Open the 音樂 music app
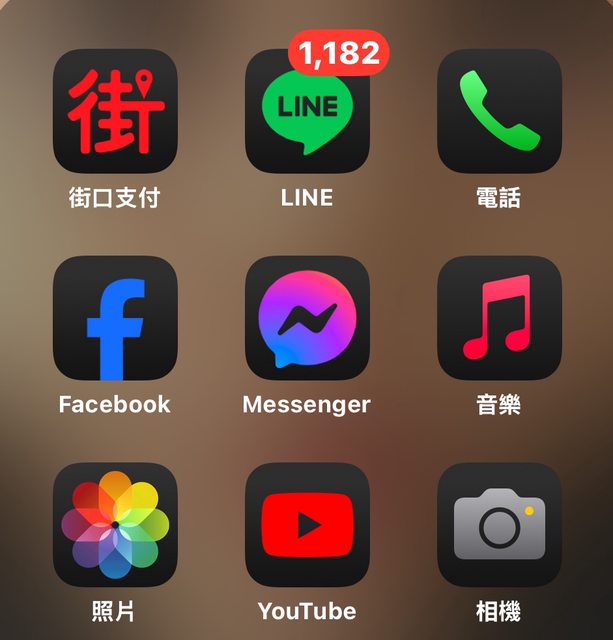 coord(499,318)
